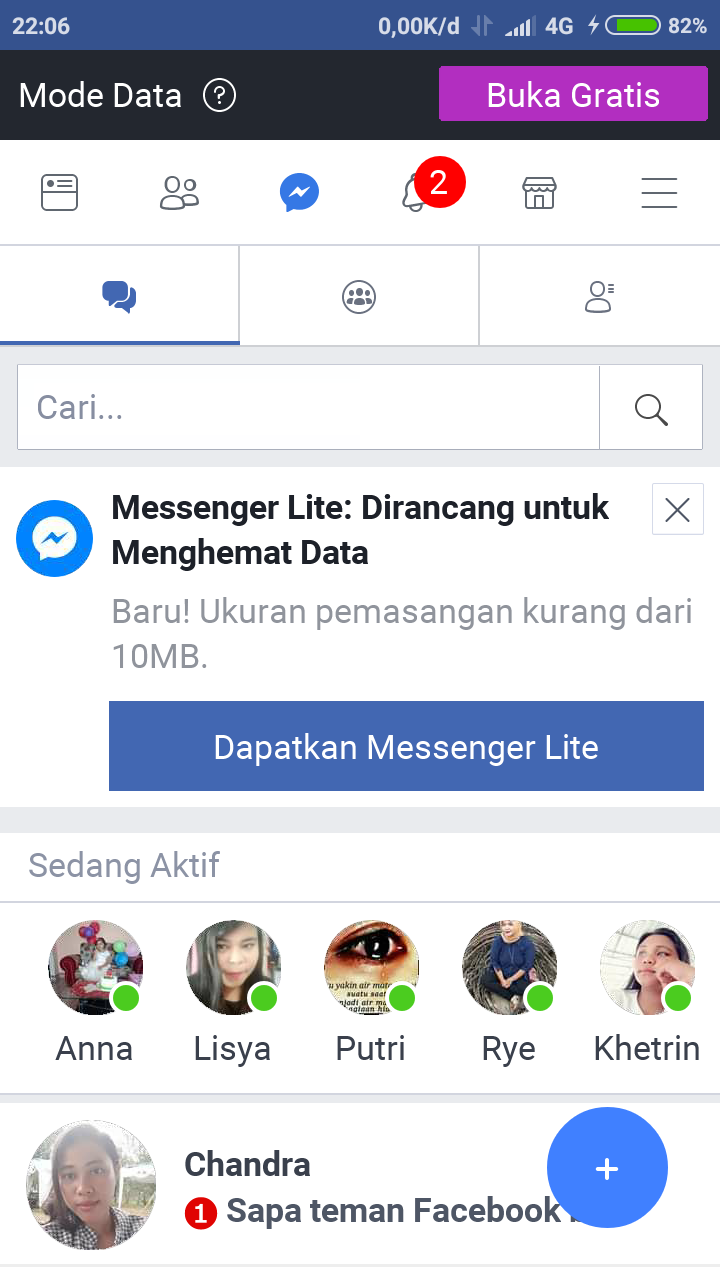Switch to the active contacts tab

coord(599,296)
